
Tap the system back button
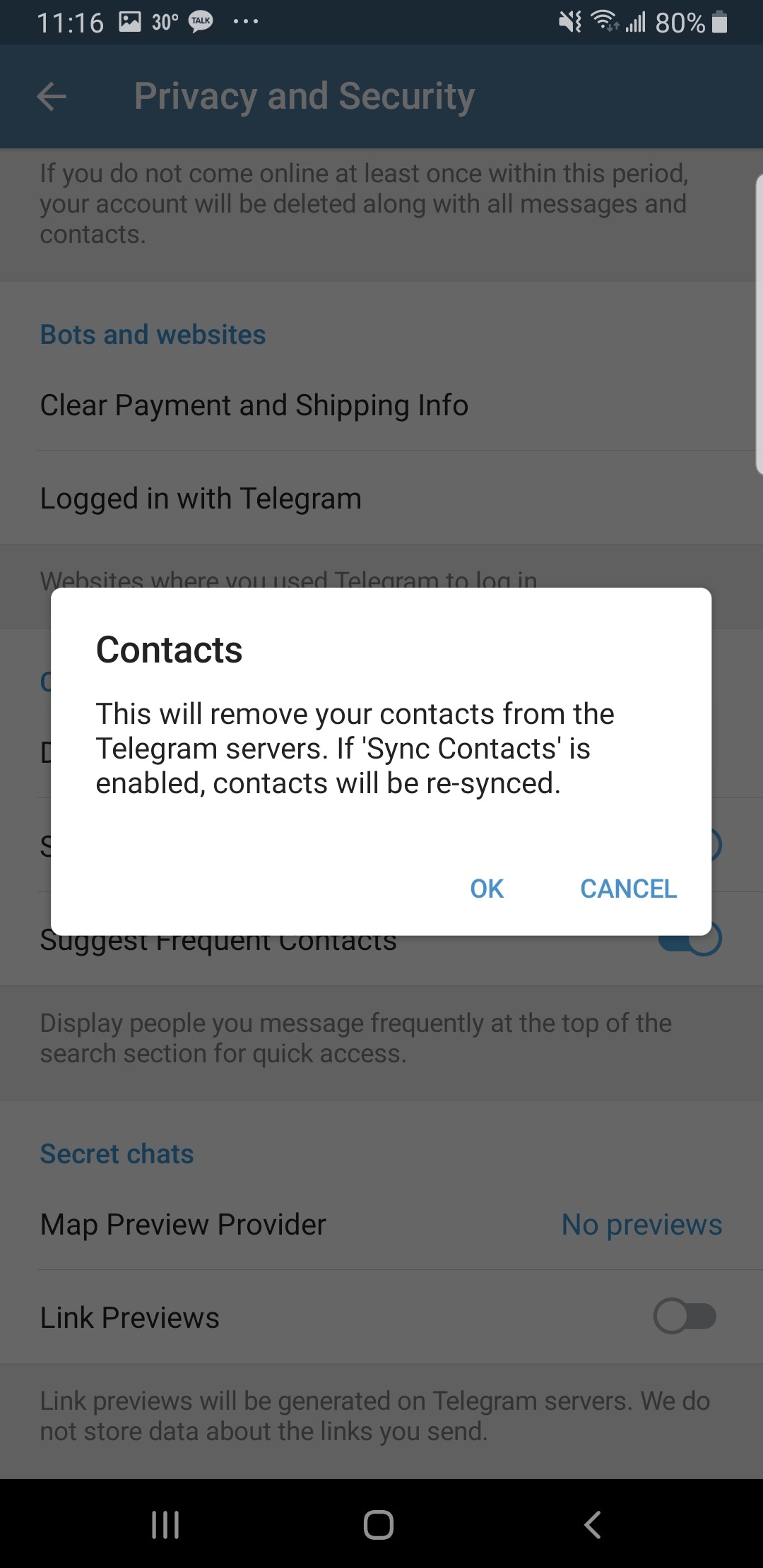tap(593, 1524)
